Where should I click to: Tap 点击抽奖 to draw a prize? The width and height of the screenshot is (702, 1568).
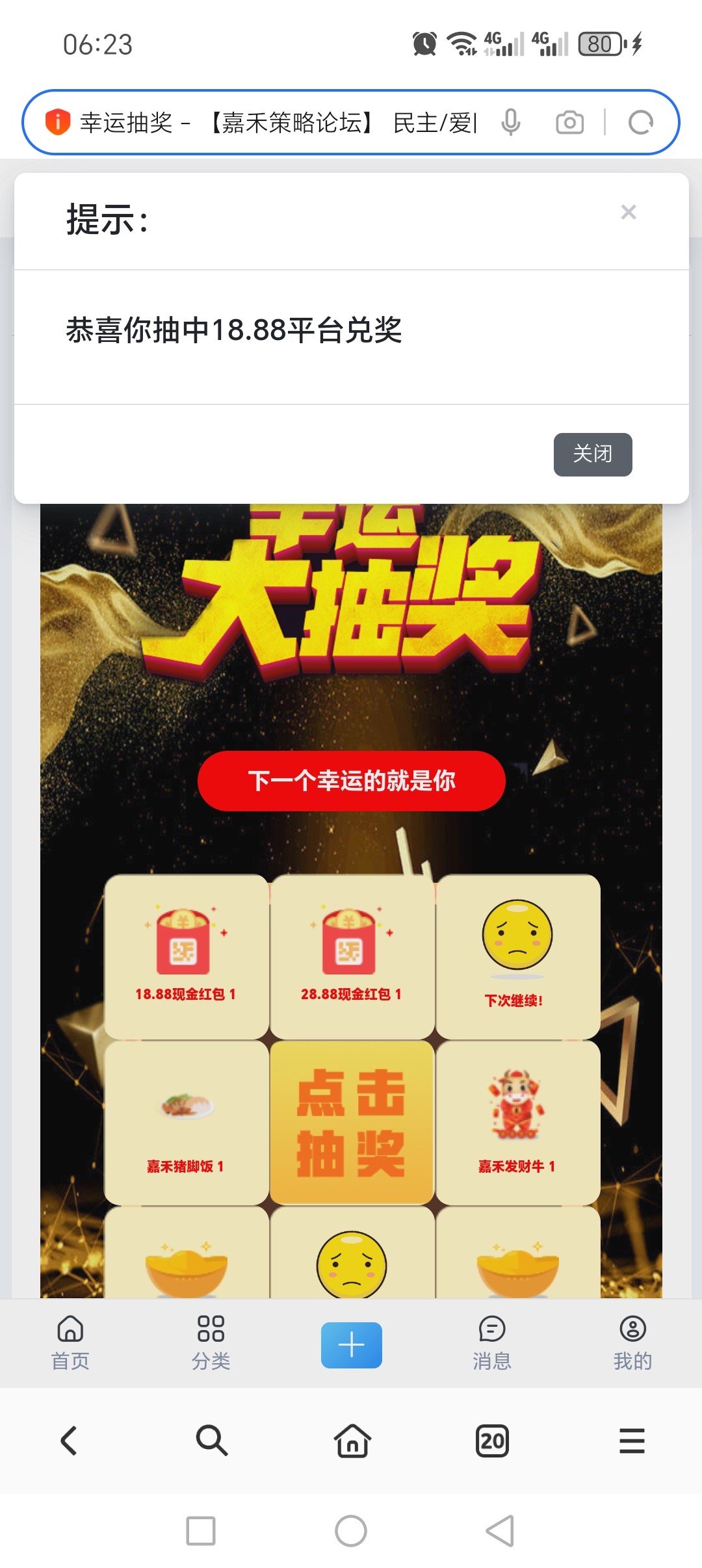pos(352,1122)
